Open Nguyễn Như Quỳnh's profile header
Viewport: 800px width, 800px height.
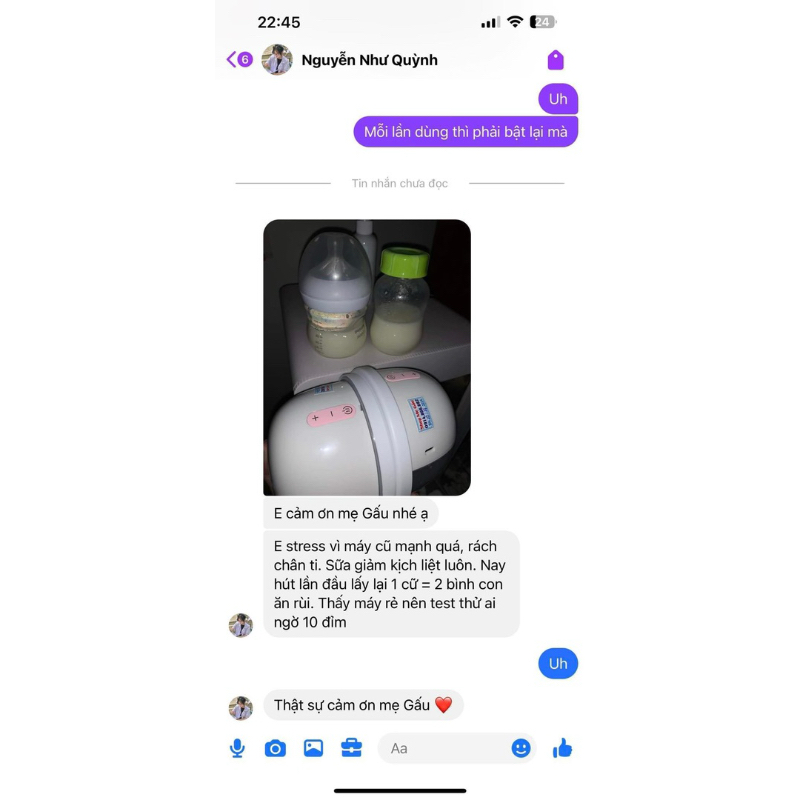pyautogui.click(x=368, y=60)
